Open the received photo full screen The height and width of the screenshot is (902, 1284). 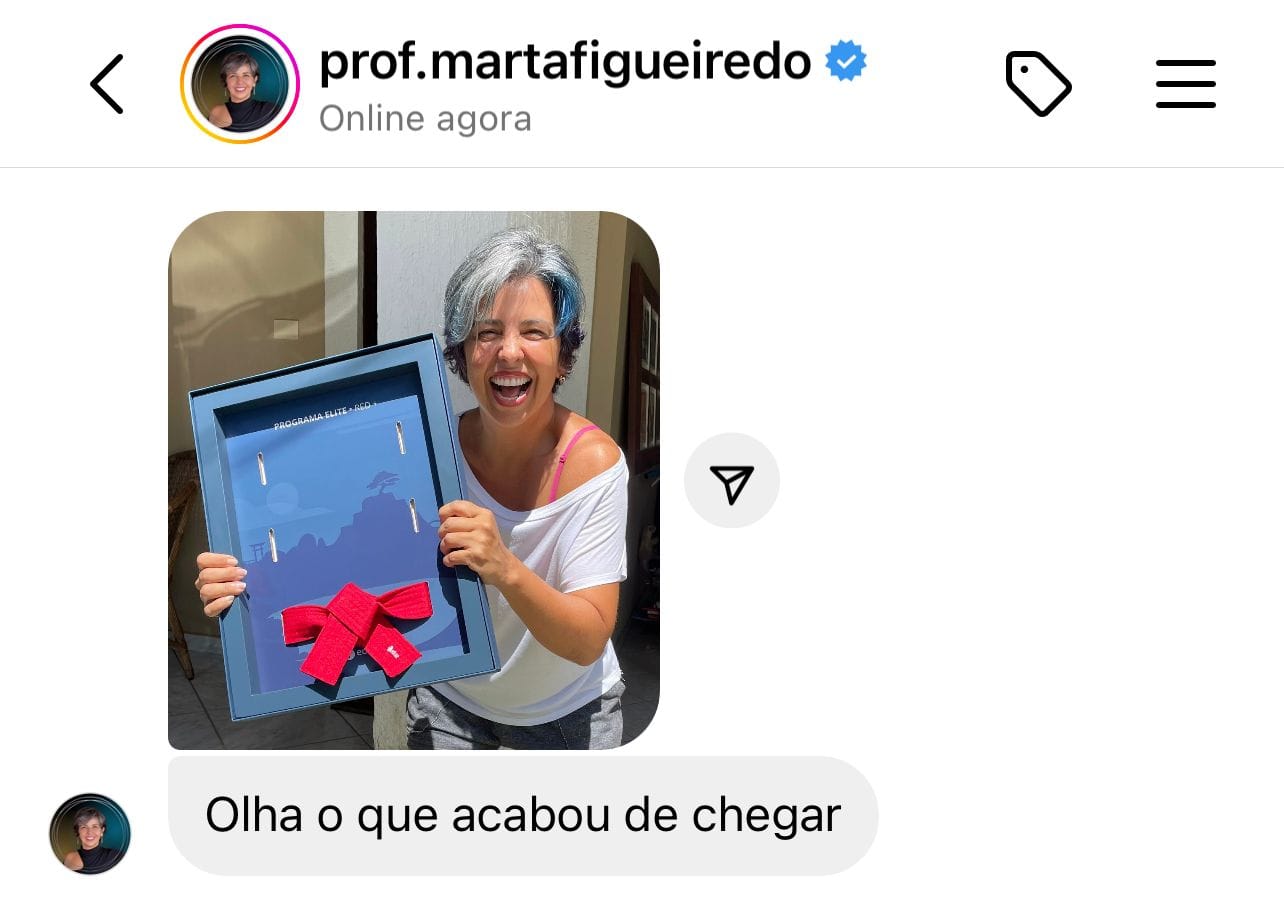[x=413, y=480]
